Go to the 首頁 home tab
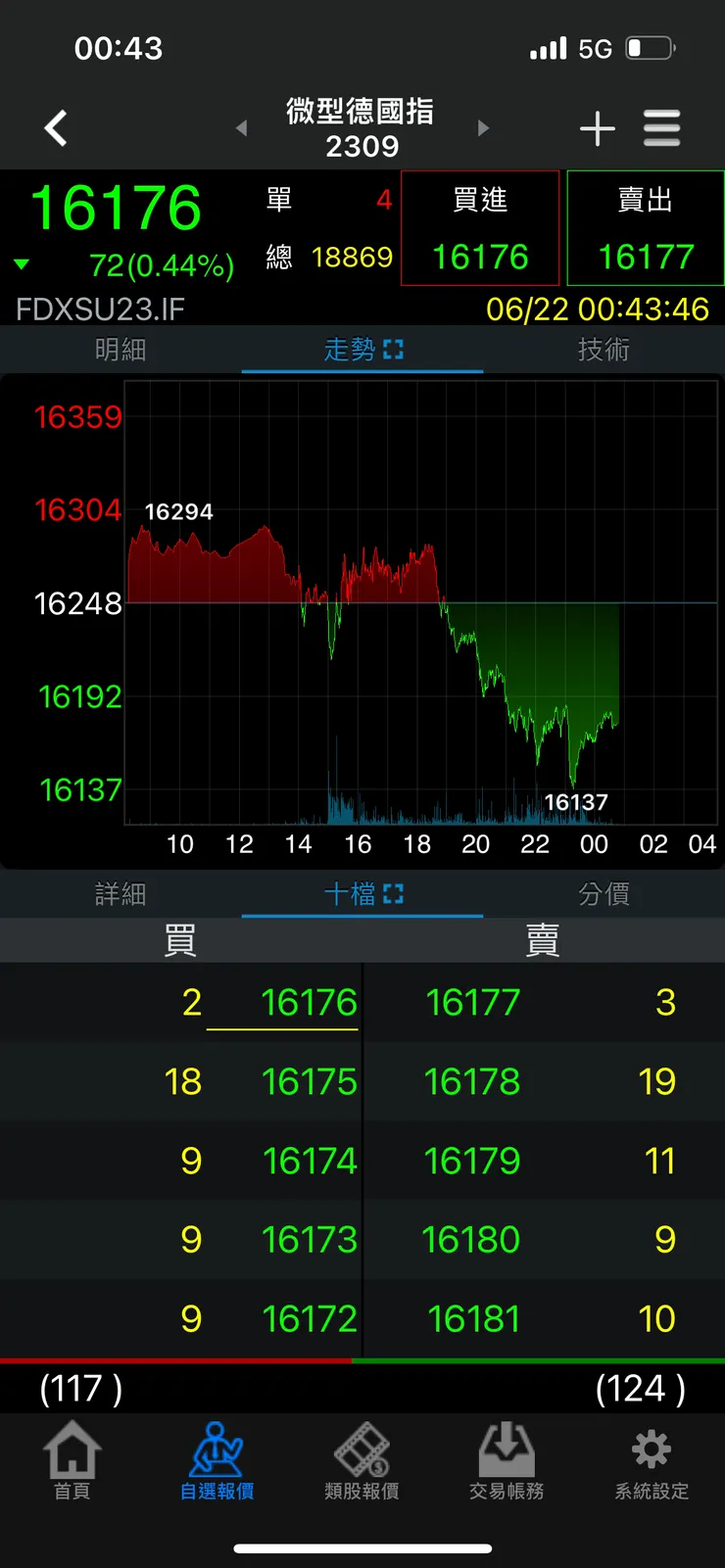725x1568 pixels. (x=72, y=1461)
